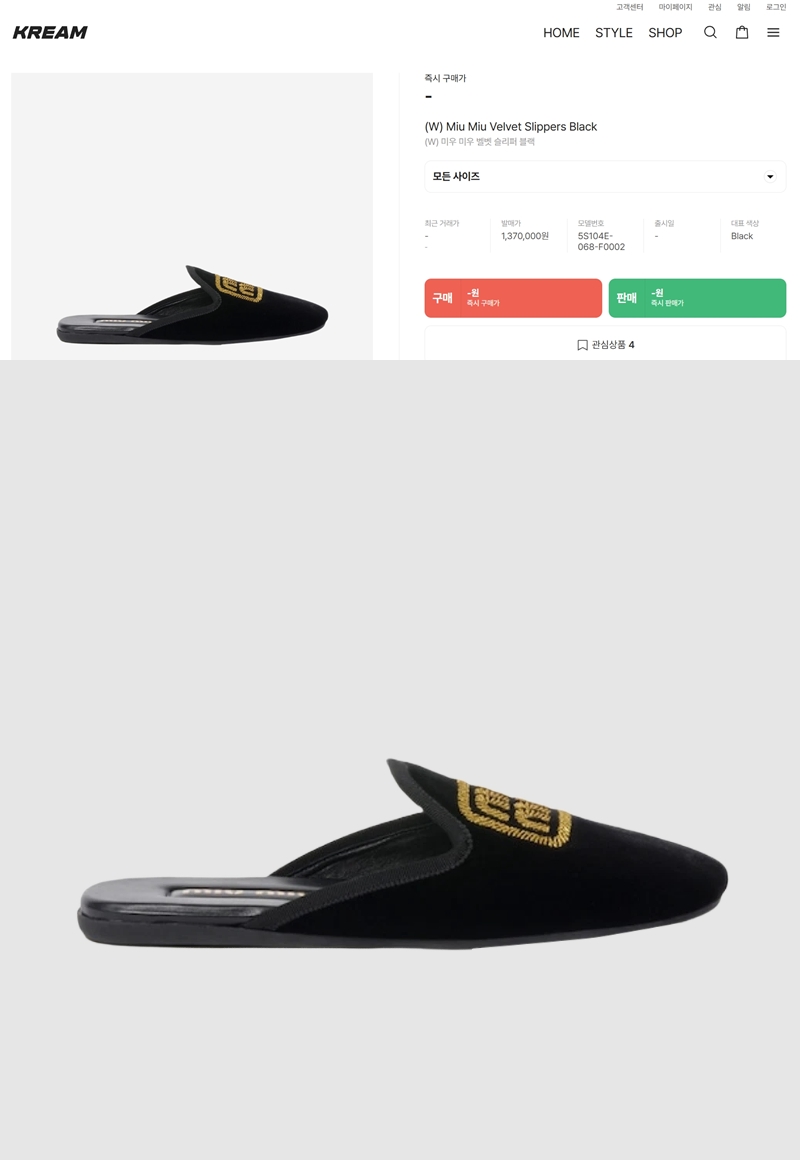Switch to the STYLE tab
800x1160 pixels.
614,33
